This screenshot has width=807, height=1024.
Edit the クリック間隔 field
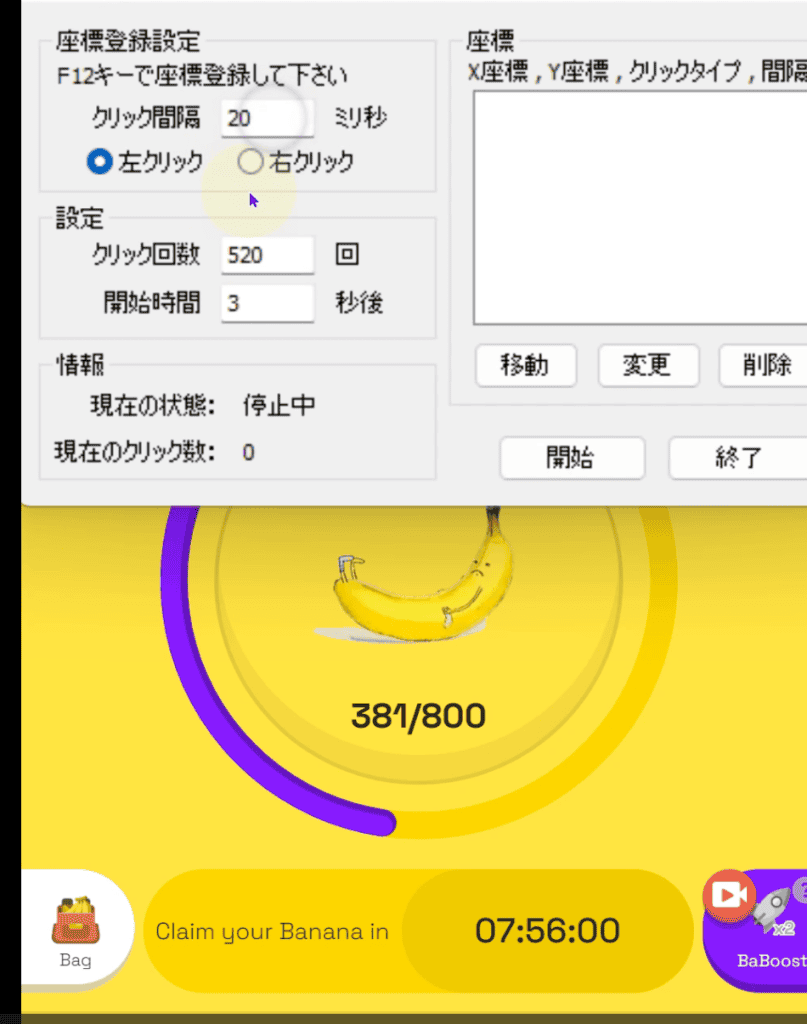click(x=267, y=119)
